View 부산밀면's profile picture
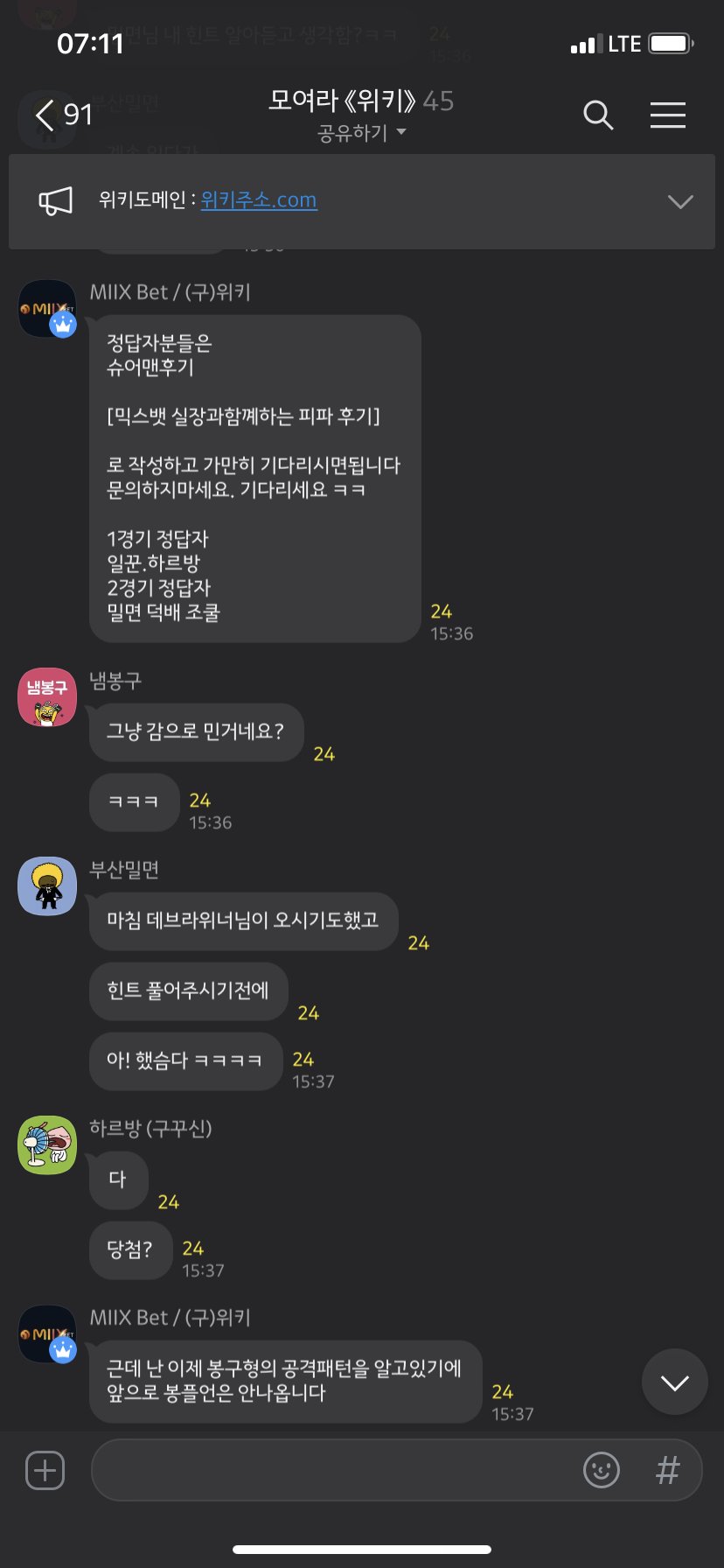 pyautogui.click(x=47, y=886)
